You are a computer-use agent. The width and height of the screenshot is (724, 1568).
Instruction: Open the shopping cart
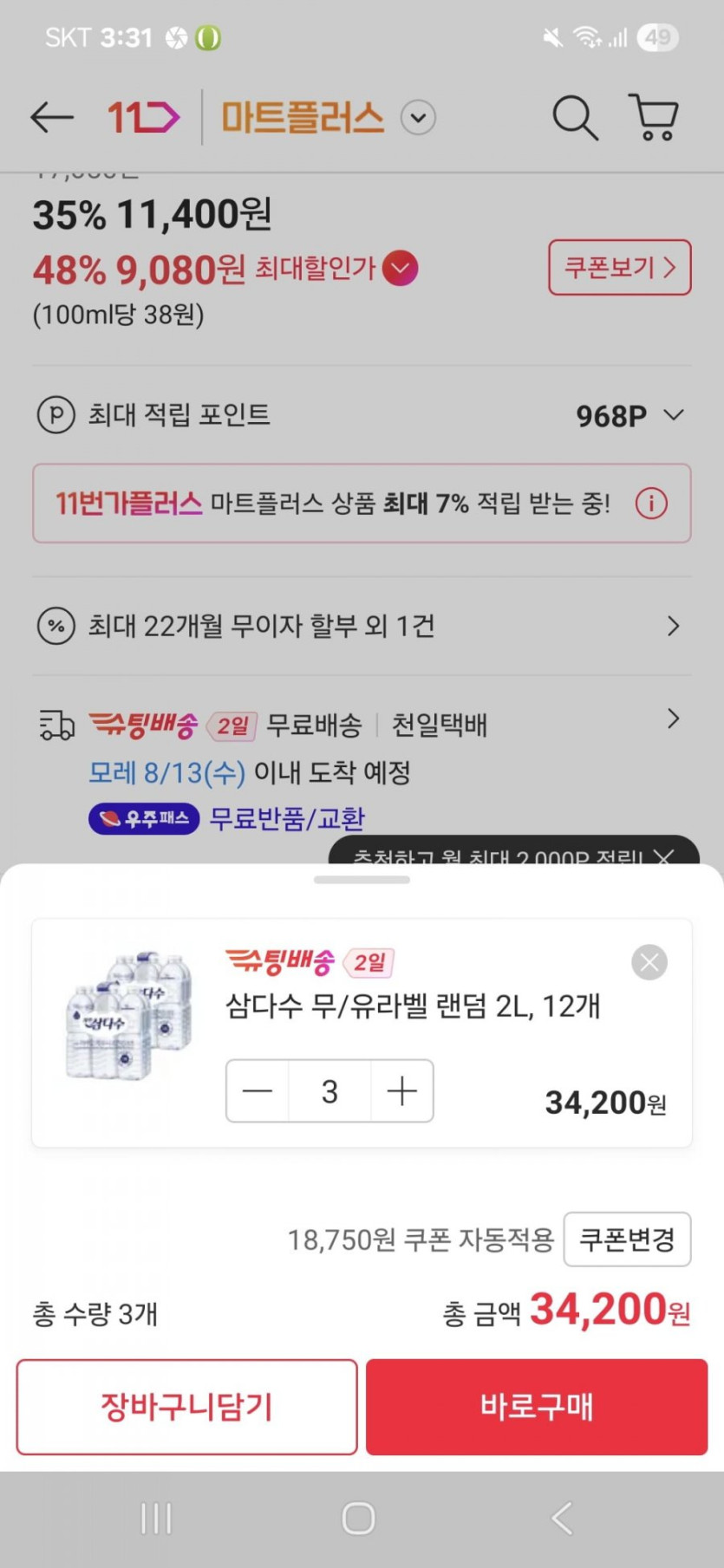[653, 117]
